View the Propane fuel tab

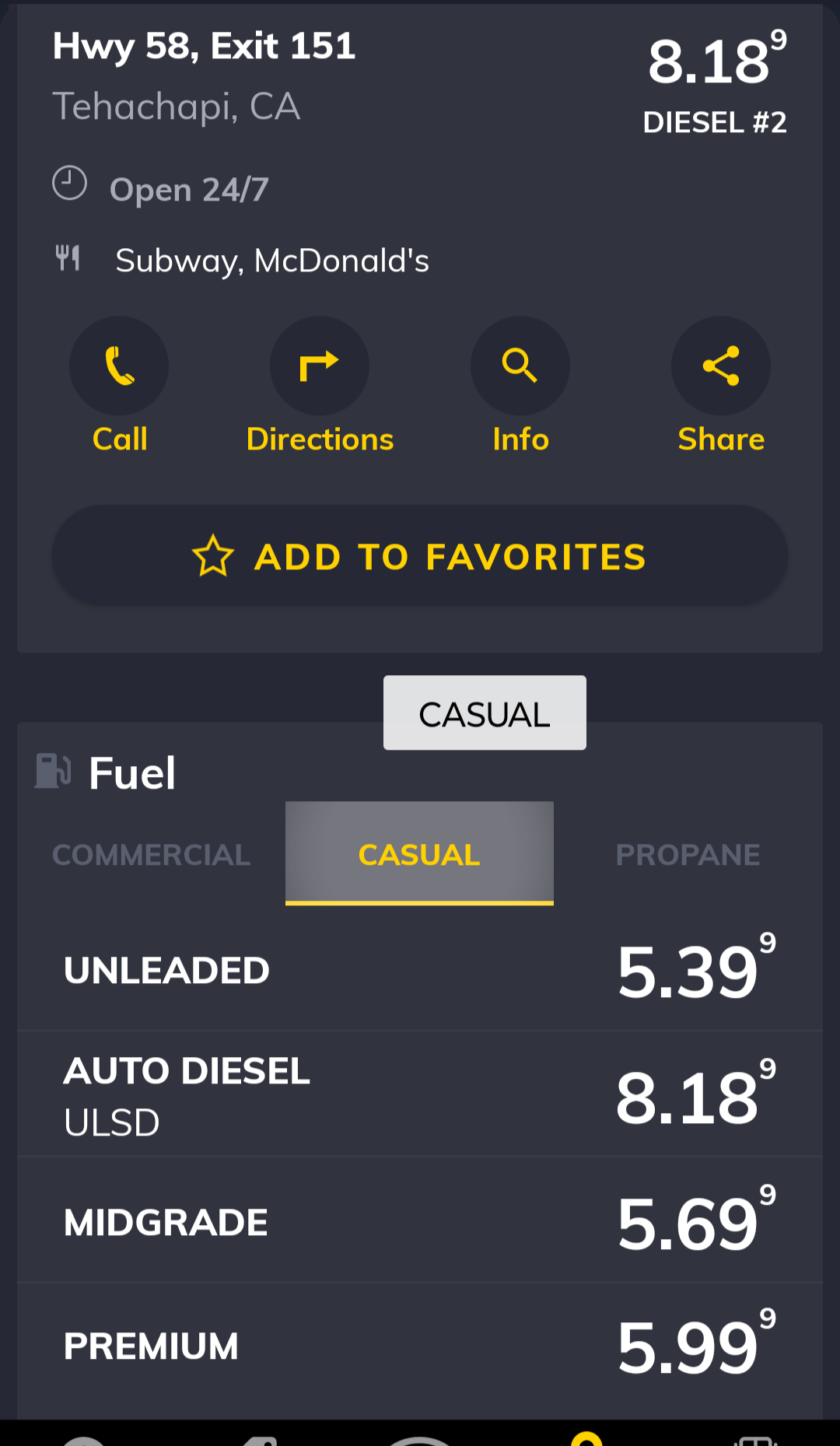tap(688, 855)
